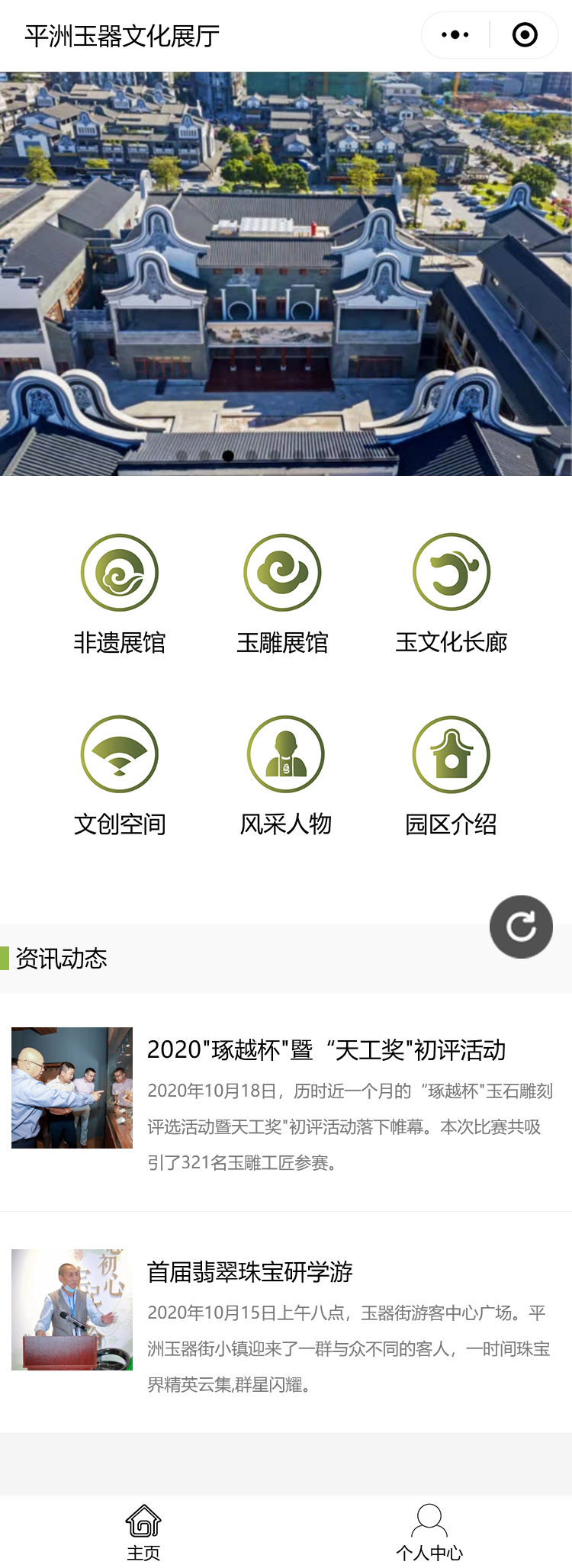
Task: Close the mini program via target icon
Action: click(x=525, y=35)
